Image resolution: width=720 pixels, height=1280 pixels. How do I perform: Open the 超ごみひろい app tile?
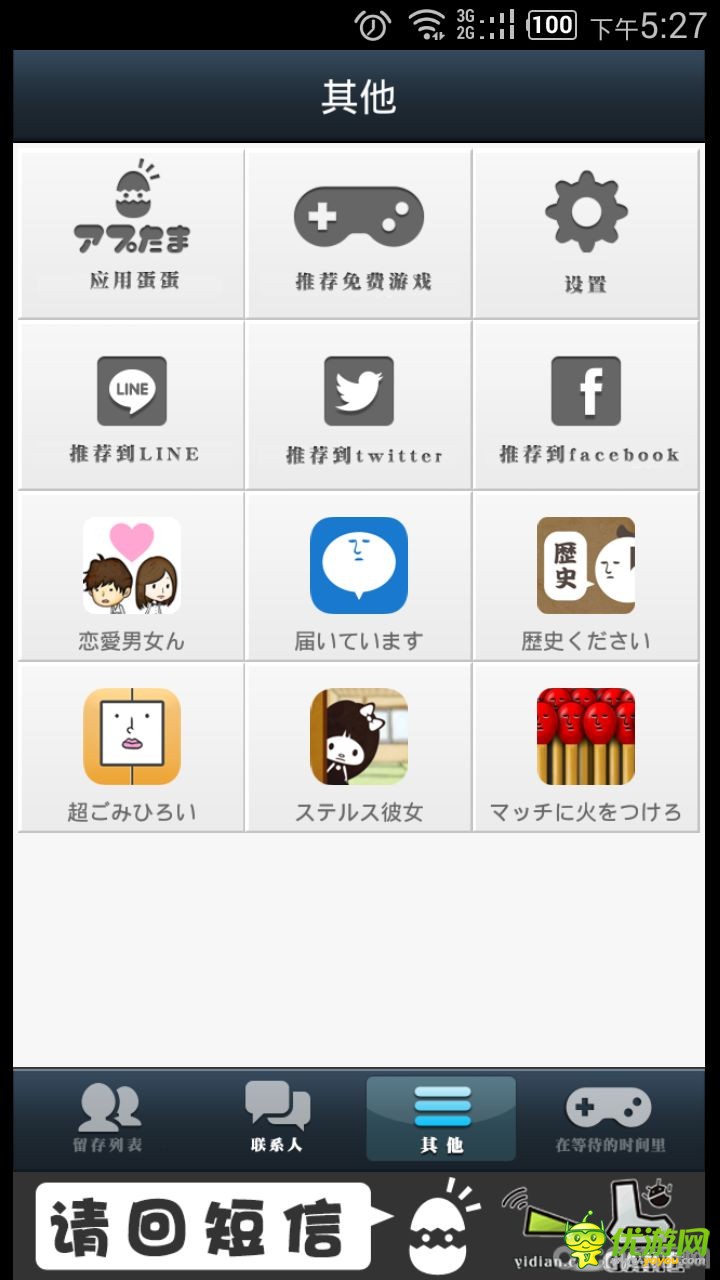coord(132,747)
